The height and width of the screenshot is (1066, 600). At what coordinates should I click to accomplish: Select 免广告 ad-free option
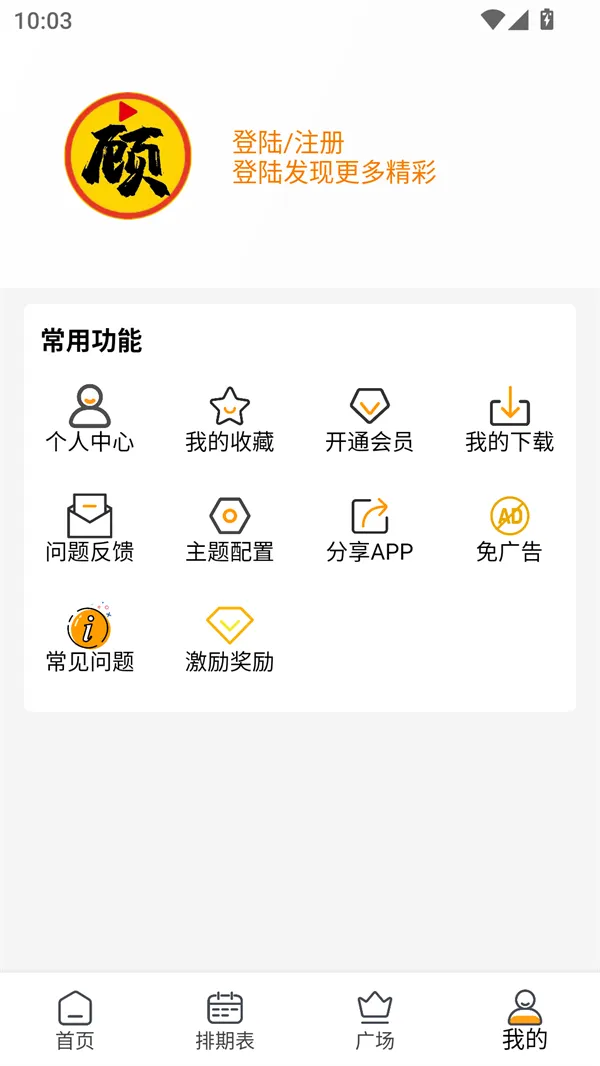pos(509,528)
